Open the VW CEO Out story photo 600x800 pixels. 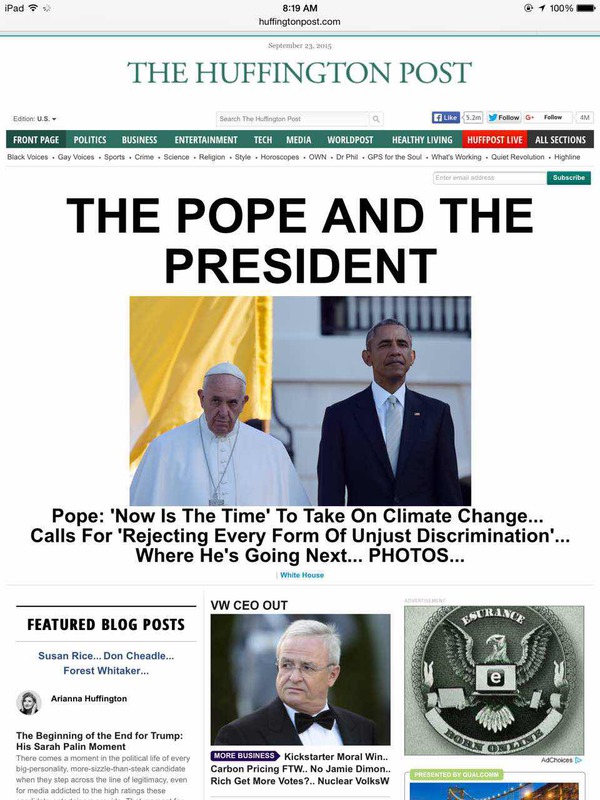click(x=300, y=680)
